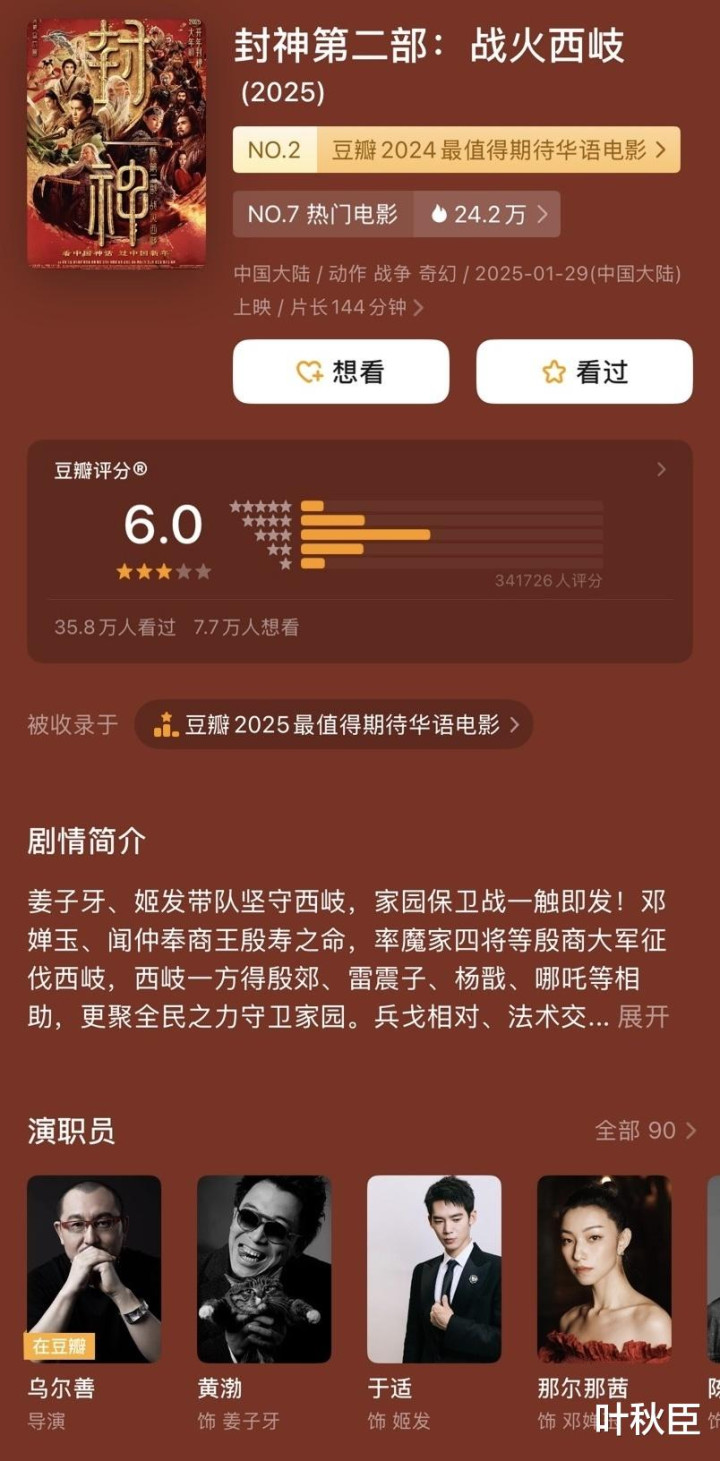Open actor 于适's profile
Screen dimensions: 720x1461
point(434,1268)
